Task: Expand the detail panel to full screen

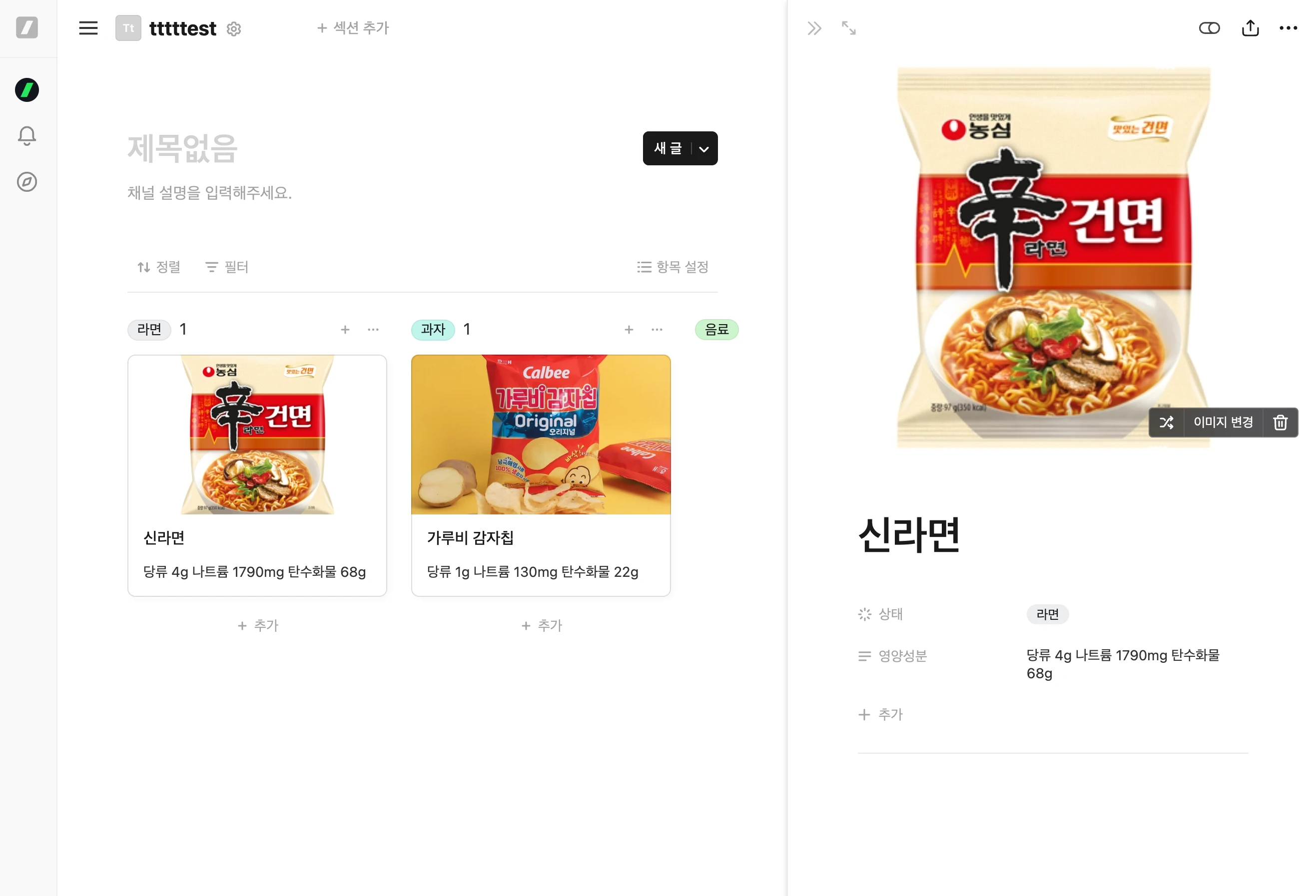Action: [848, 28]
